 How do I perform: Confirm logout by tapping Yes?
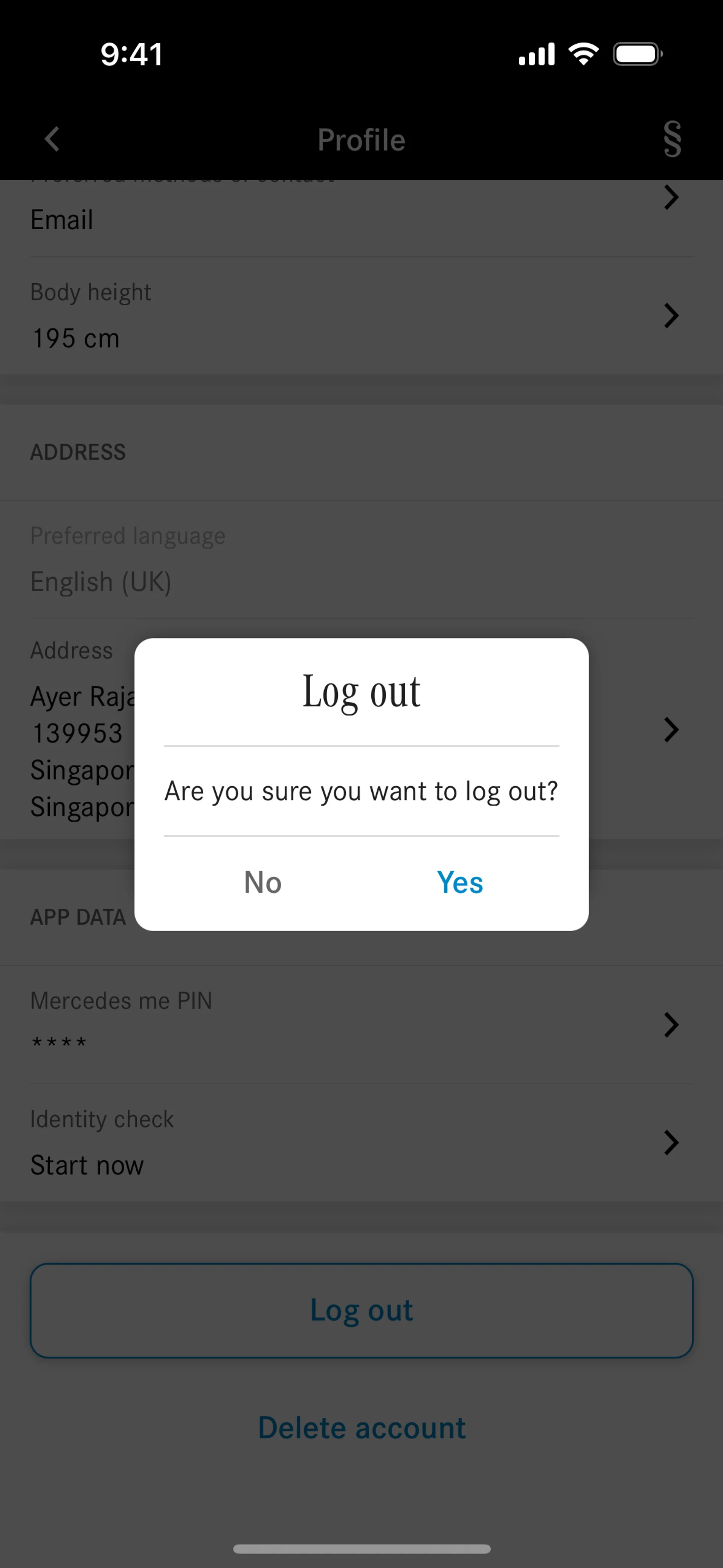[x=460, y=882]
